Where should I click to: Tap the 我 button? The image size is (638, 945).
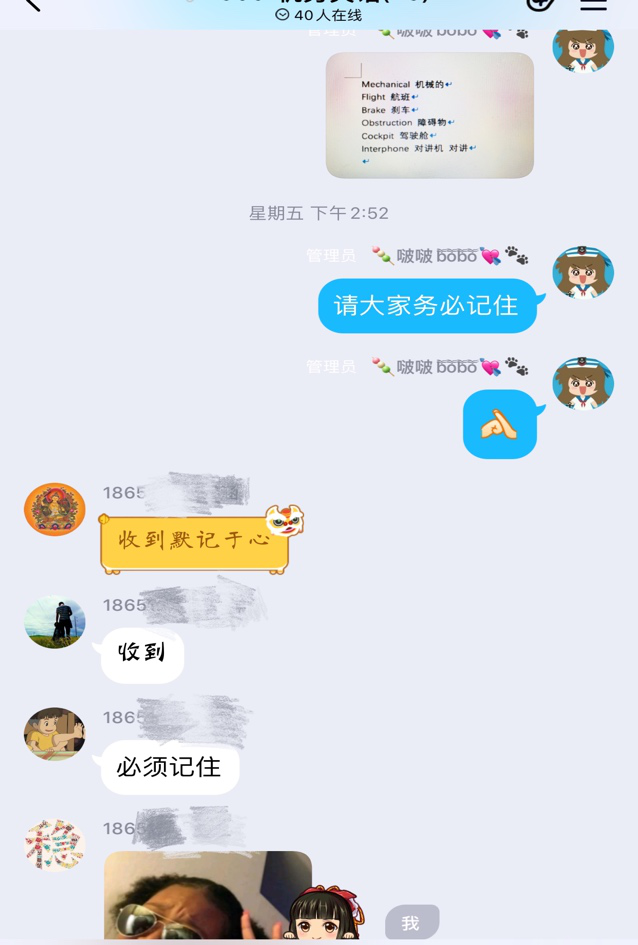pos(411,923)
